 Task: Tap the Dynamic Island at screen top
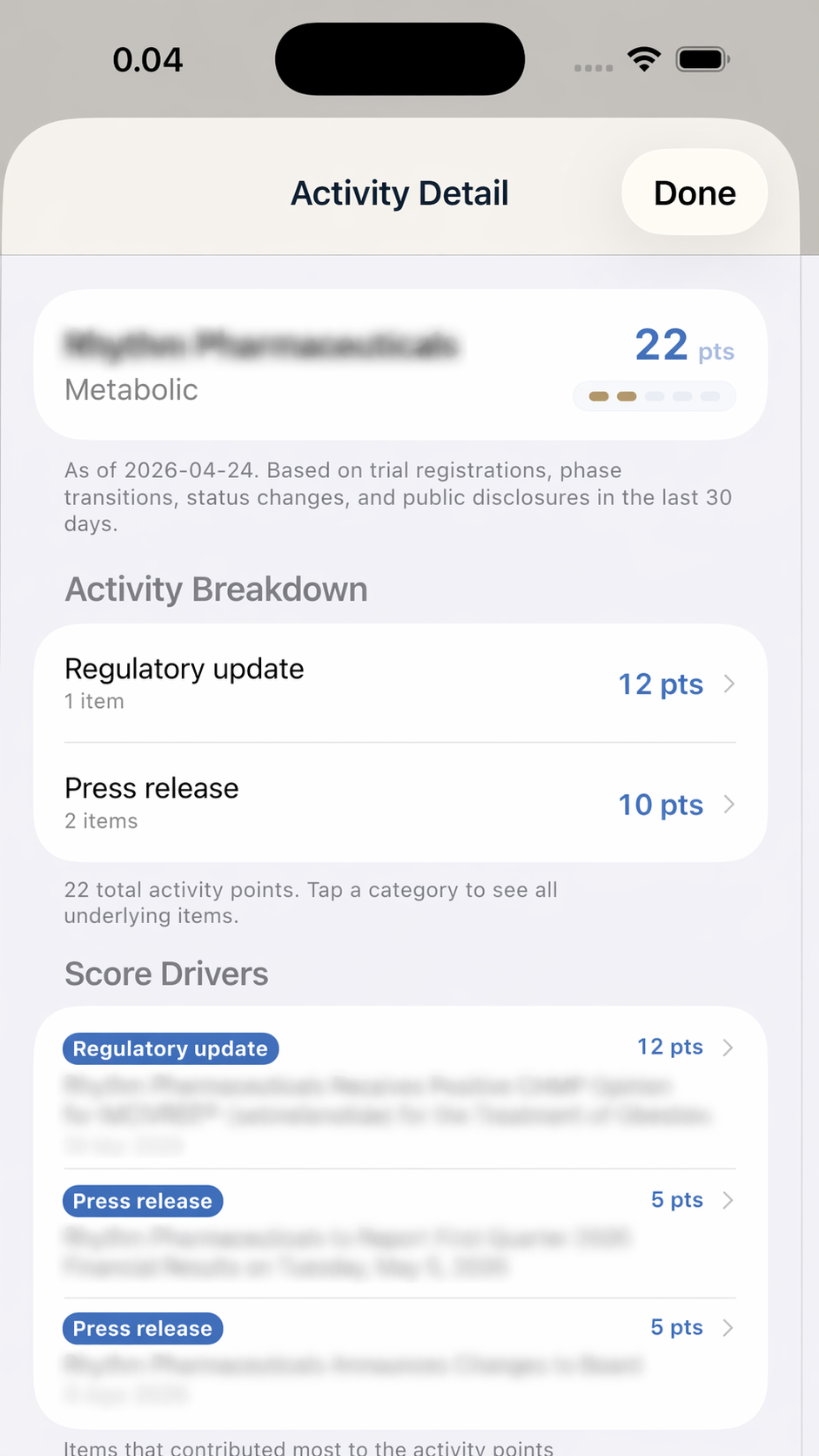click(399, 58)
